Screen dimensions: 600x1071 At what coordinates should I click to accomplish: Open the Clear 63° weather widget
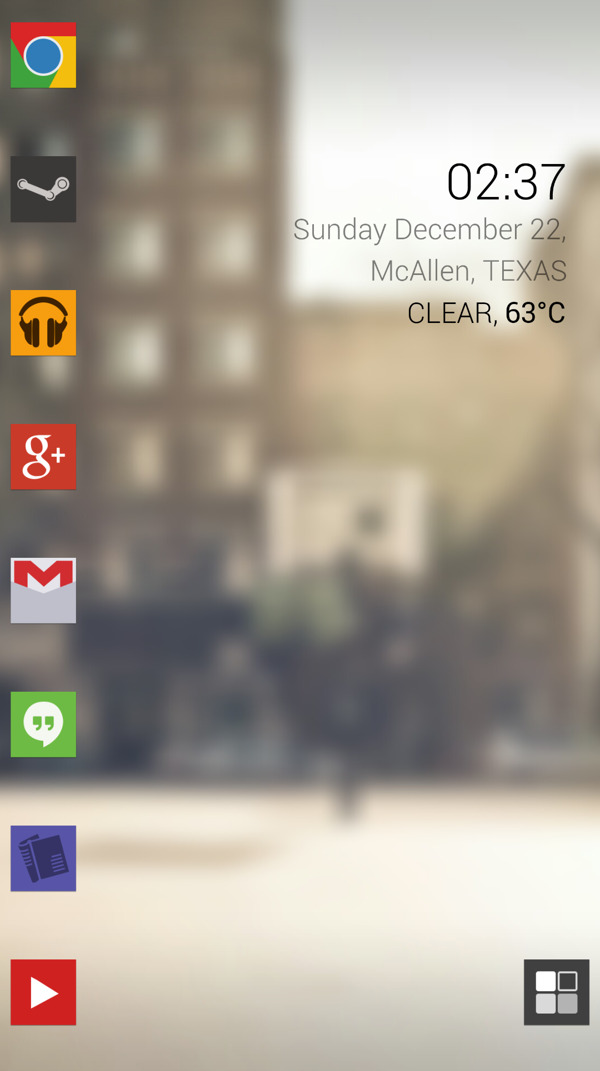click(486, 313)
